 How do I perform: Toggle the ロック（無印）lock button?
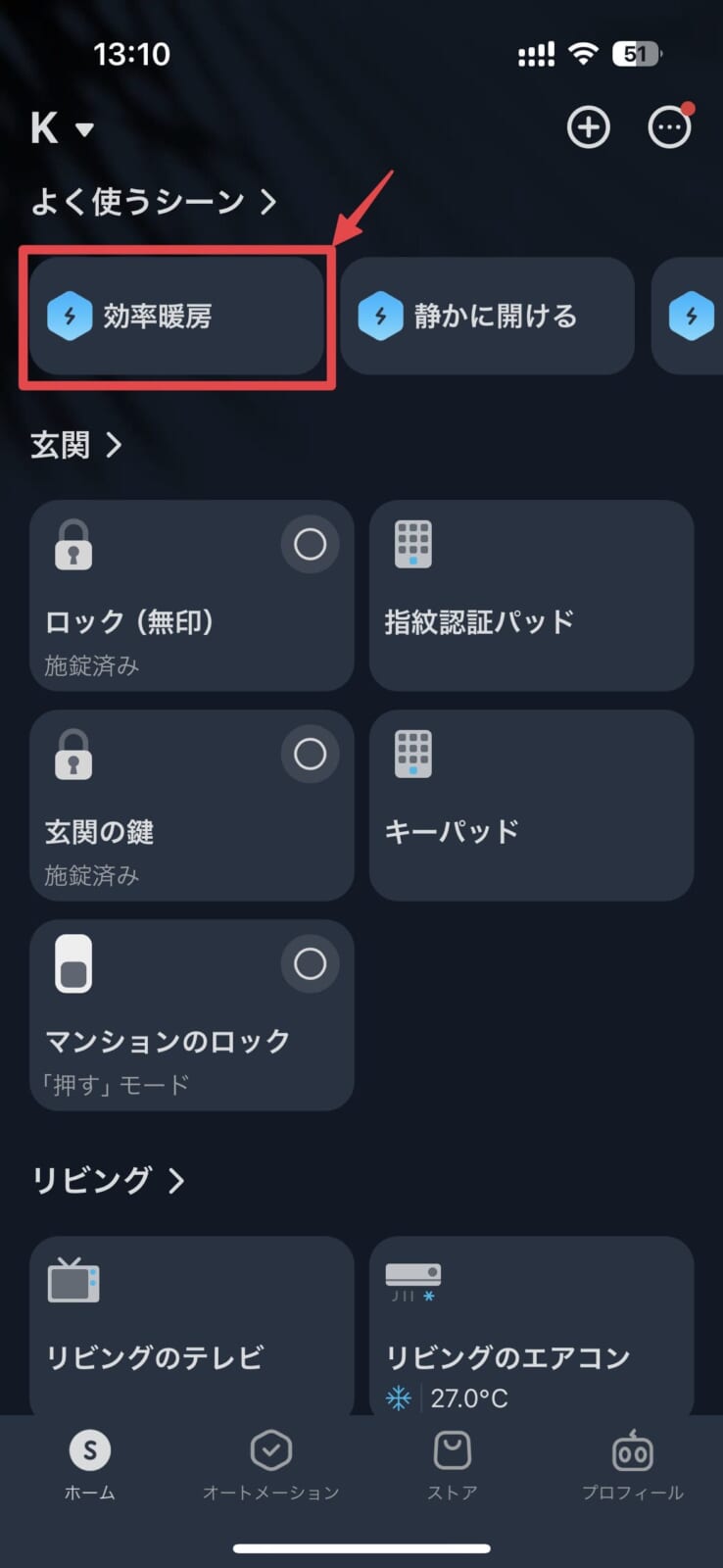pyautogui.click(x=310, y=544)
